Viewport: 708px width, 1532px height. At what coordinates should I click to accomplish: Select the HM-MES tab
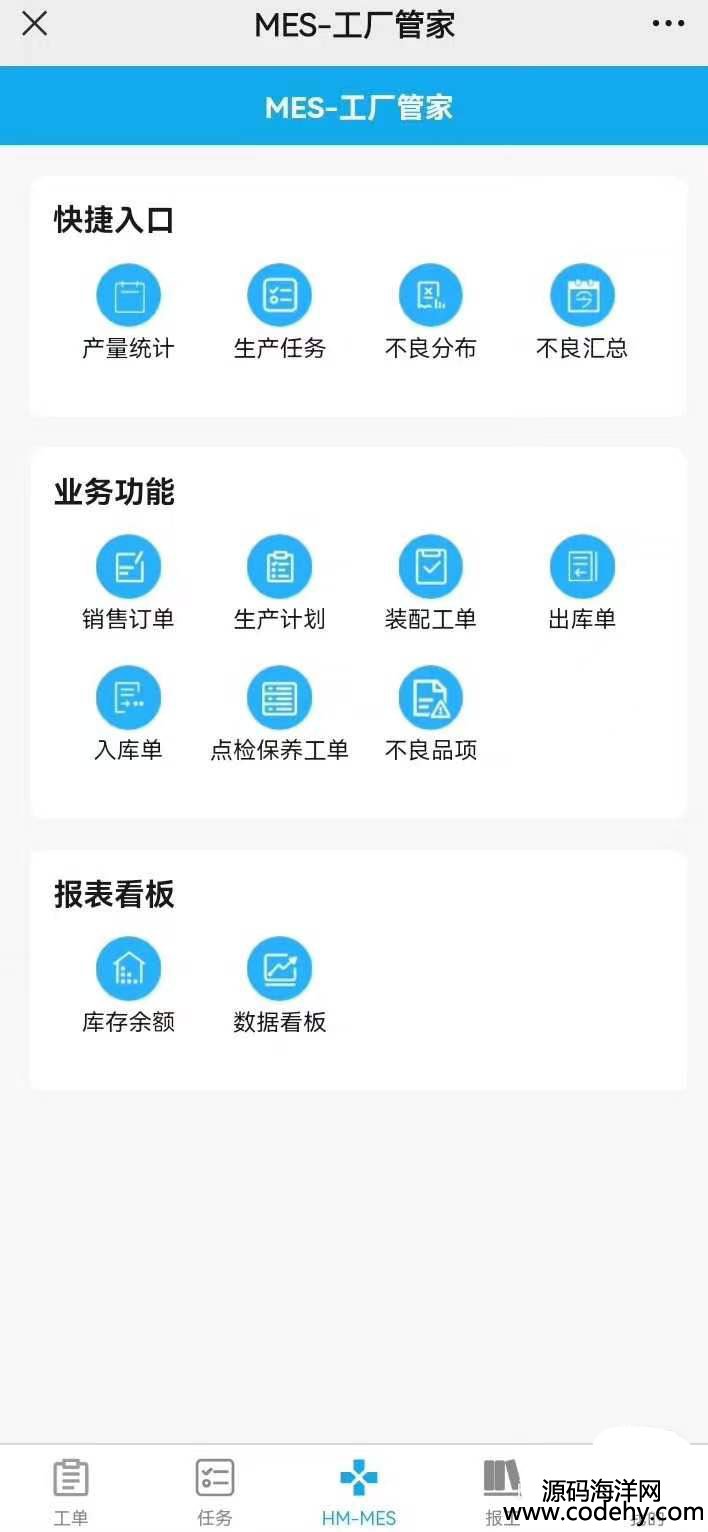[359, 1491]
